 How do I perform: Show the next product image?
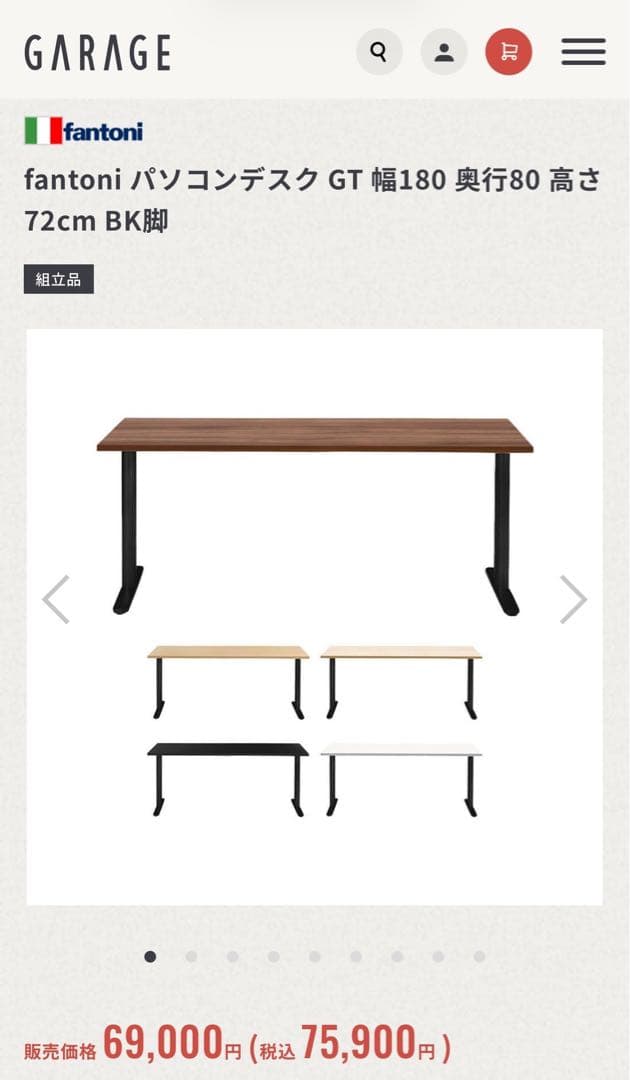tap(573, 599)
